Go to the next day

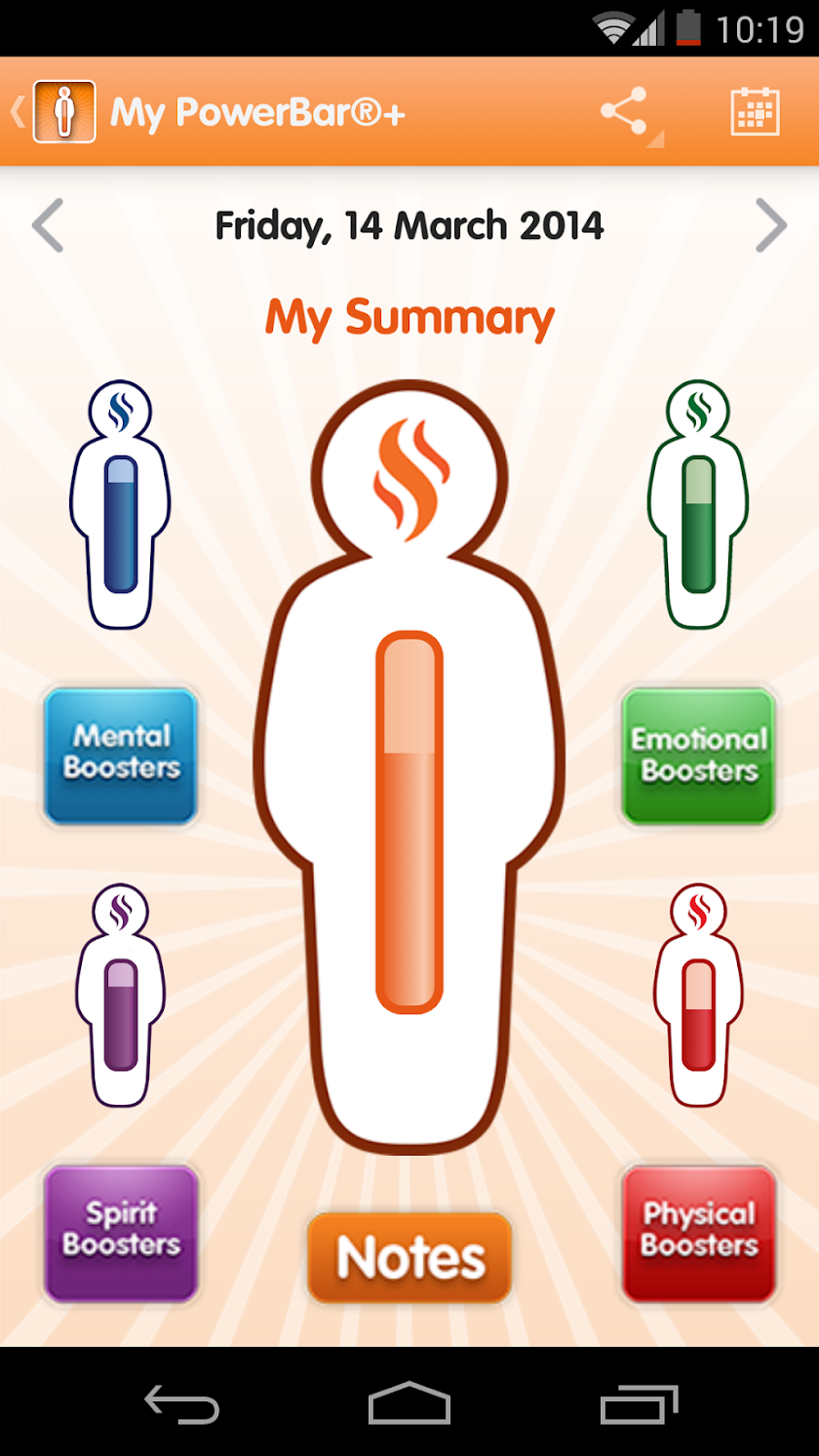770,226
